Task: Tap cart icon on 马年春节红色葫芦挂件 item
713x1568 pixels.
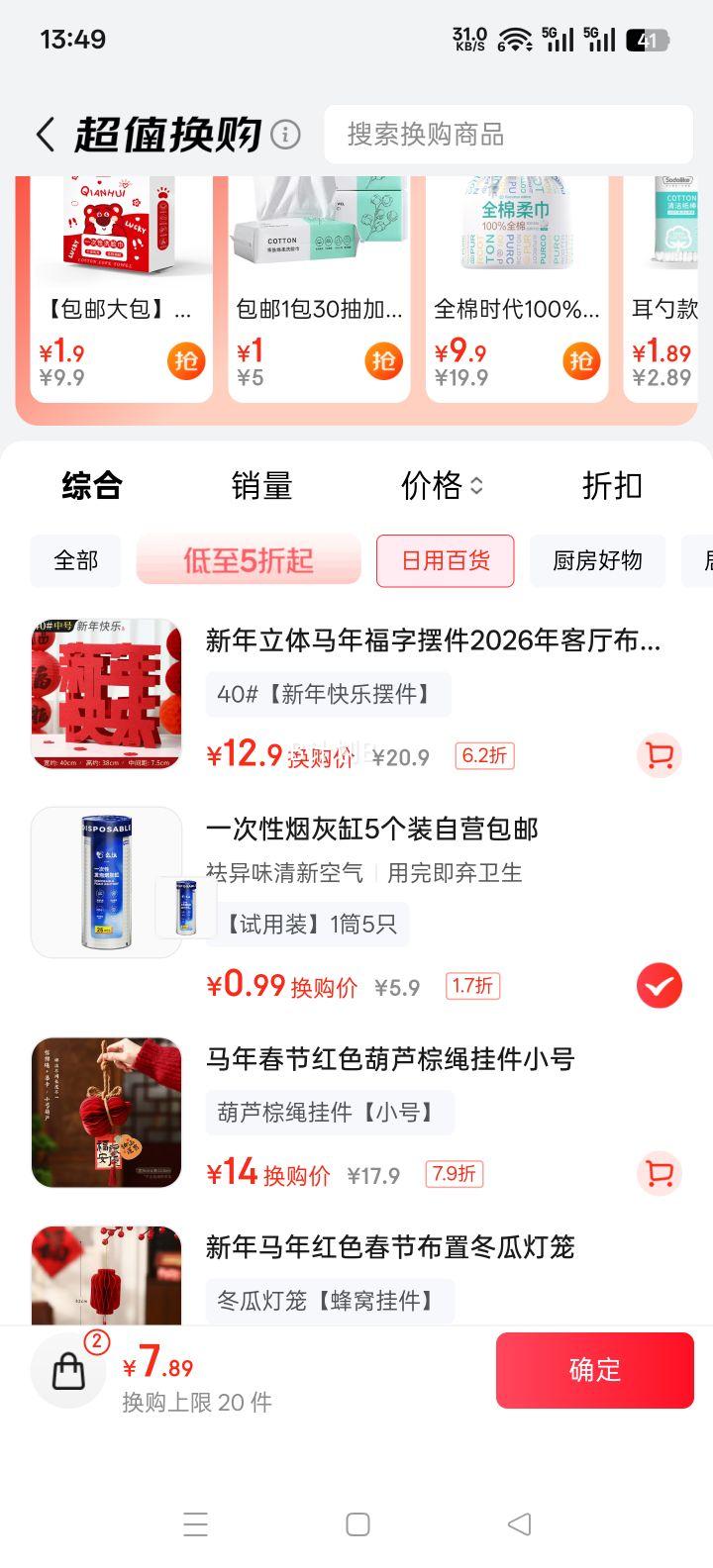Action: 660,1173
